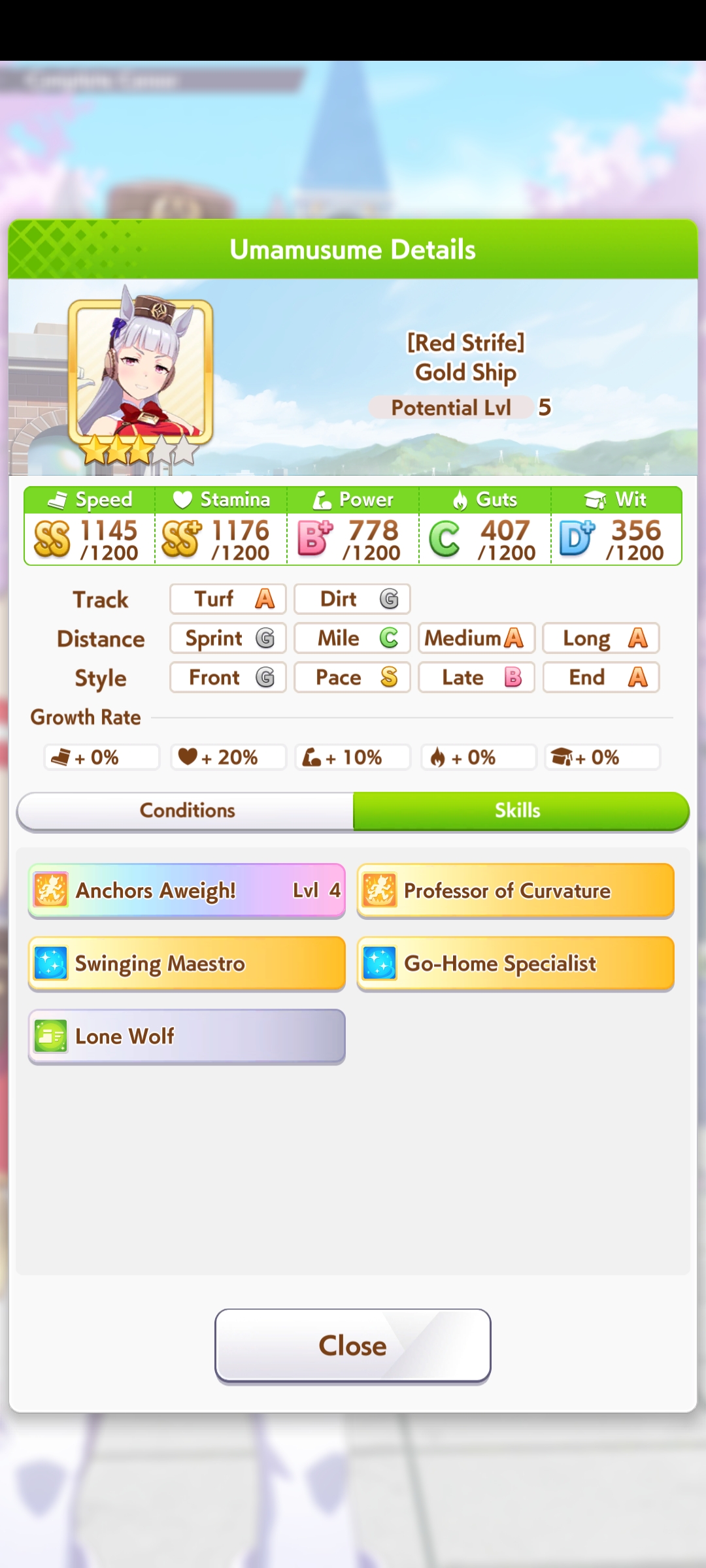The height and width of the screenshot is (1568, 706).
Task: Open the Swinging Maestro skill
Action: [187, 964]
